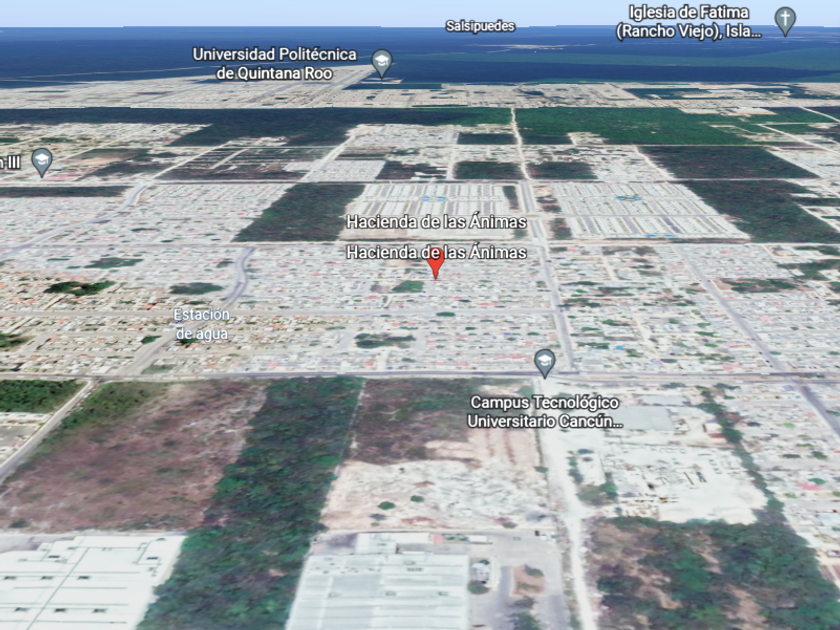840x630 pixels.
Task: Tap the red Hacienda de las Ánimas pin
Action: point(436,263)
